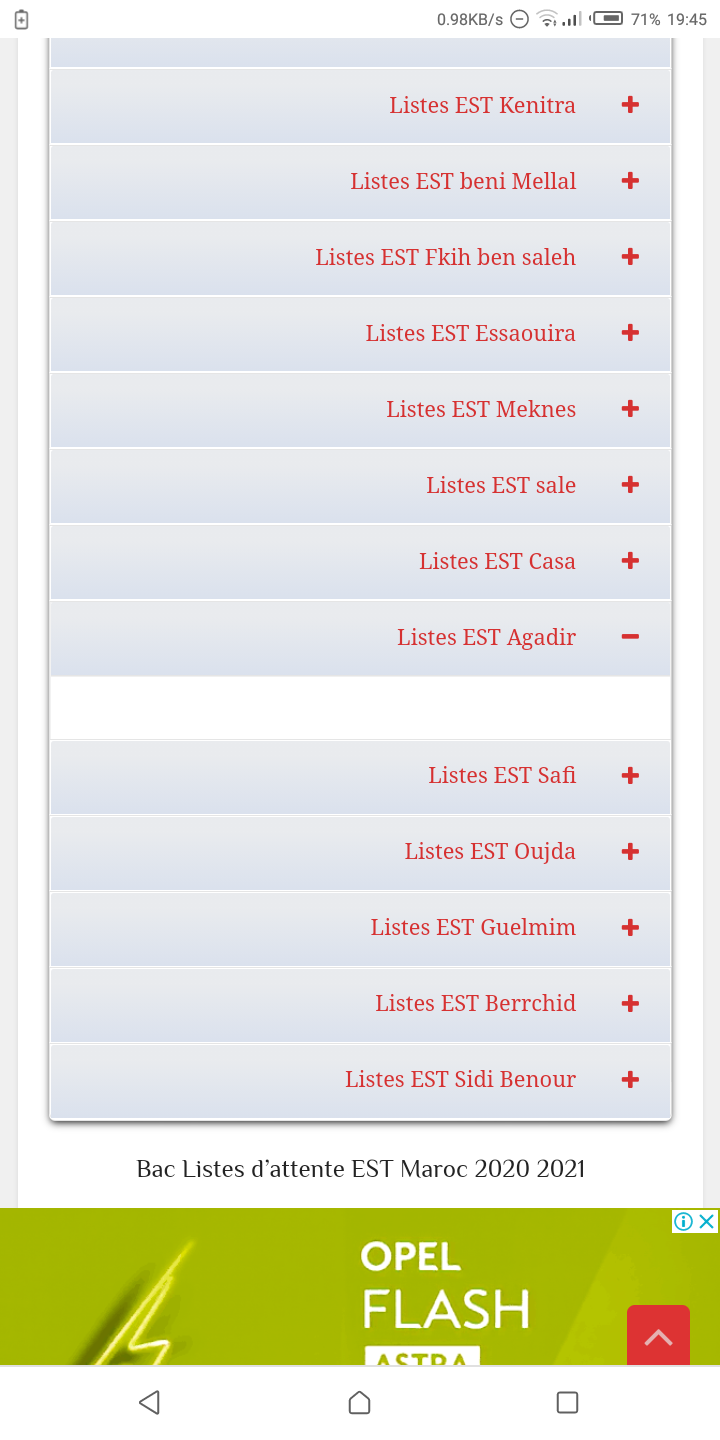Collapse the Listes EST Agadir section

tap(486, 637)
